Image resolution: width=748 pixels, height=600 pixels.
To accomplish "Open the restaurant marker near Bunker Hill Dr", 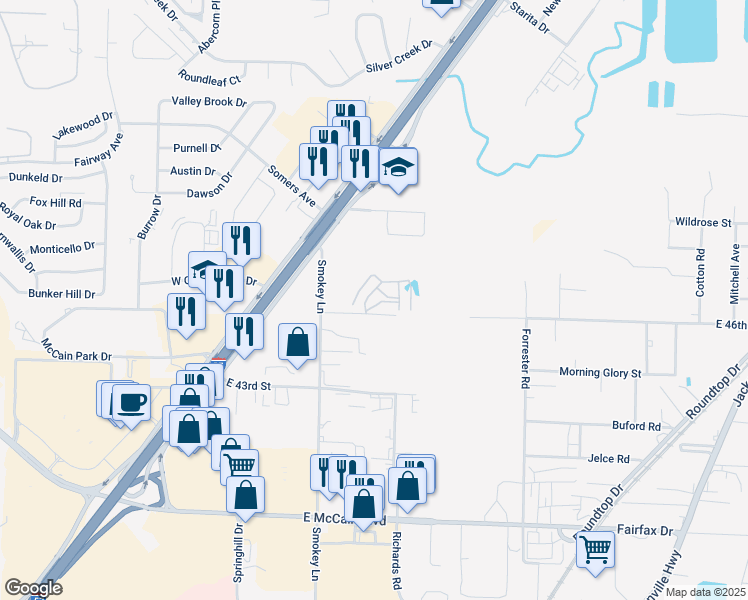I will [x=186, y=311].
